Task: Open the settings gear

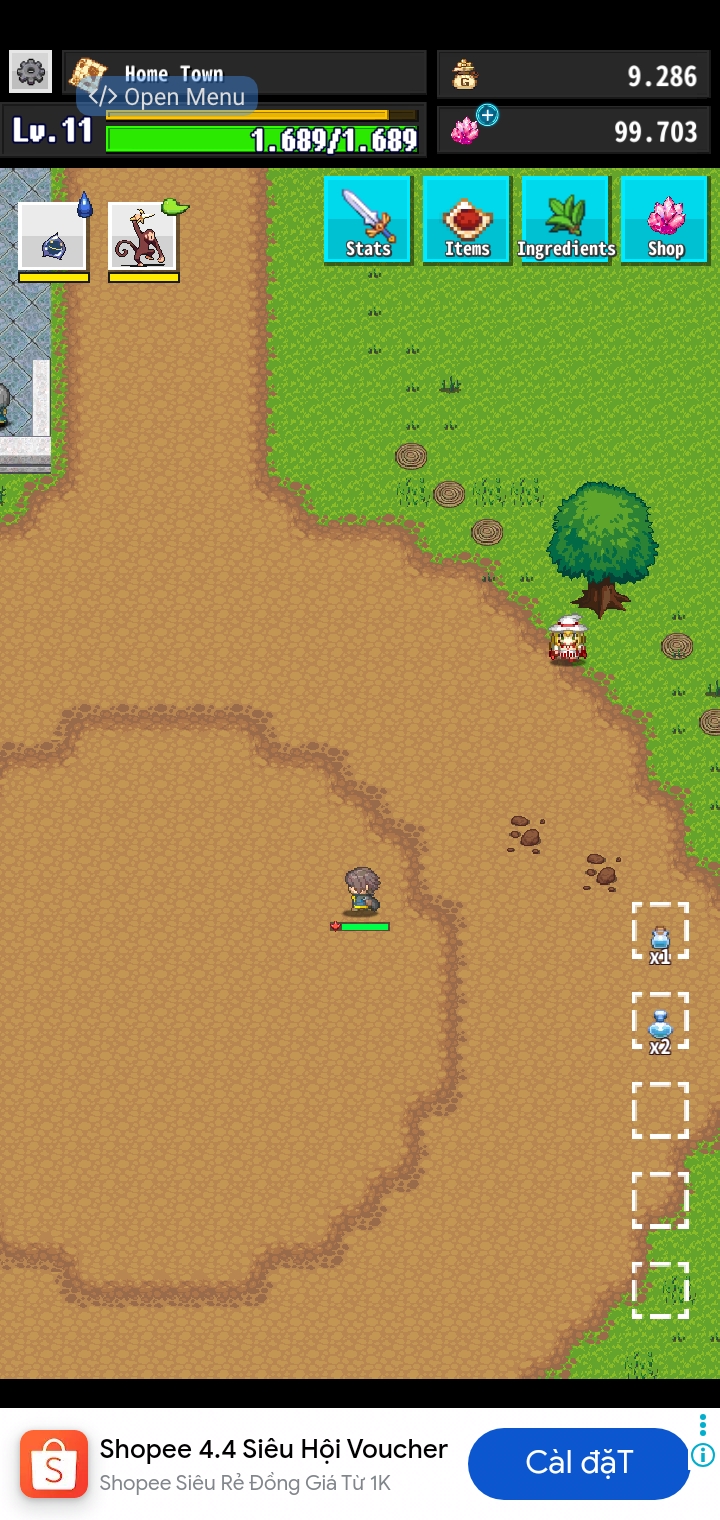Action: pos(31,72)
